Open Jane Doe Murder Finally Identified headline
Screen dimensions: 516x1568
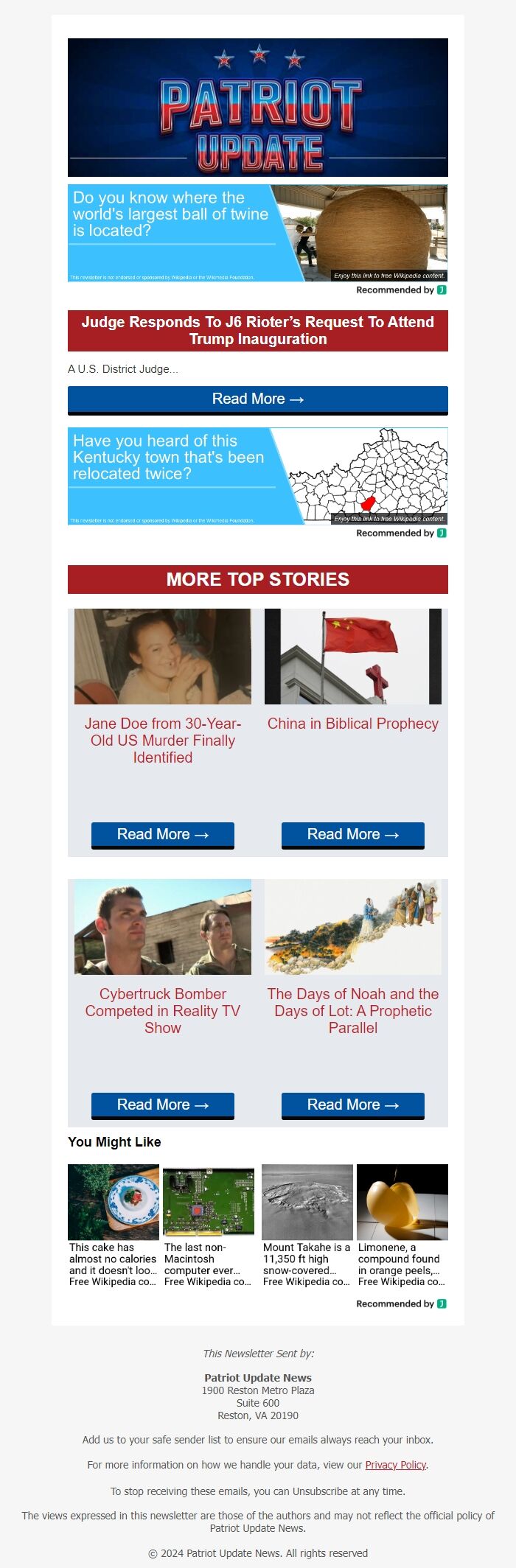click(x=162, y=740)
